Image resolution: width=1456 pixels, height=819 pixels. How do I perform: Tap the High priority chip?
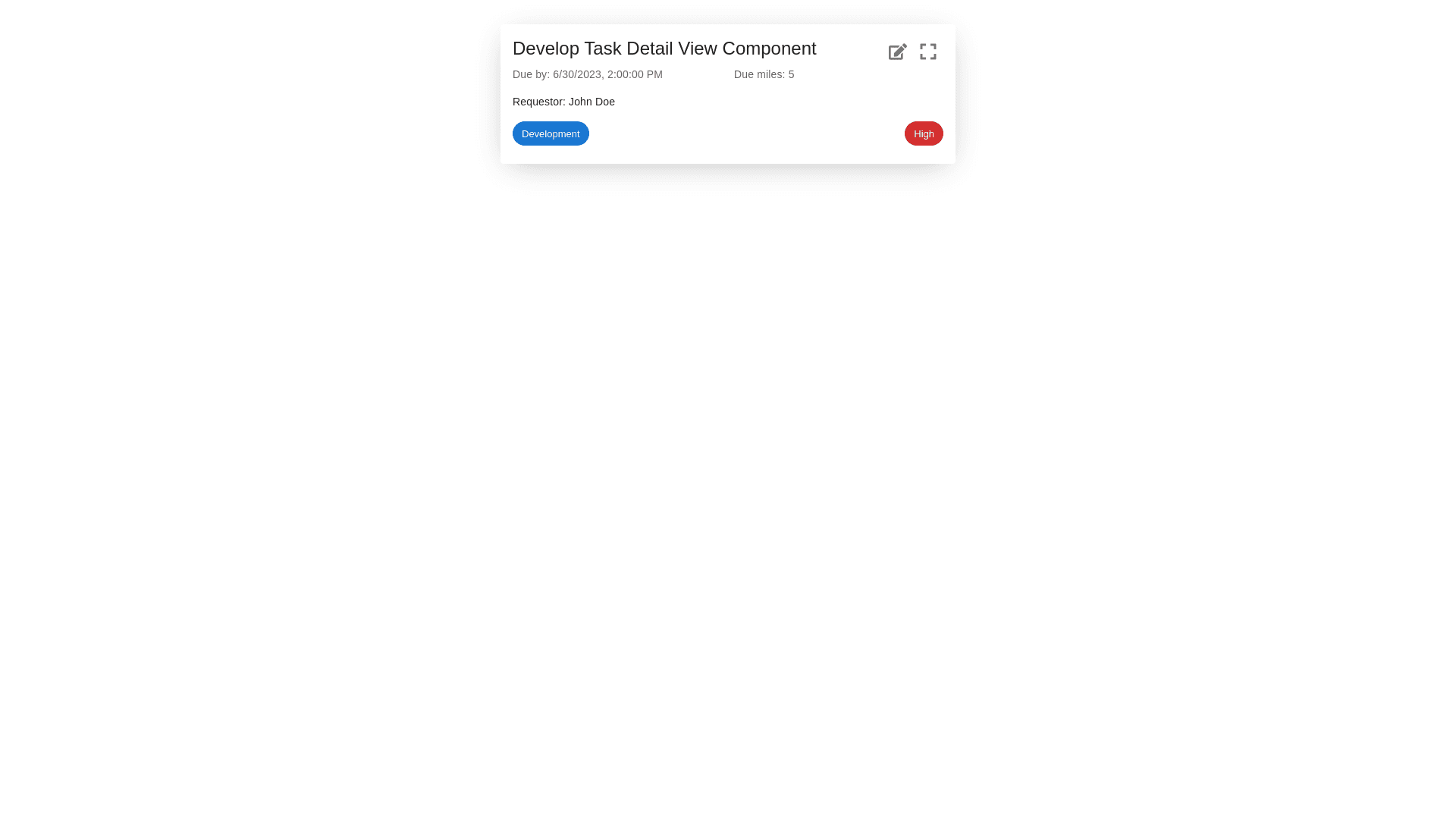pos(923,133)
